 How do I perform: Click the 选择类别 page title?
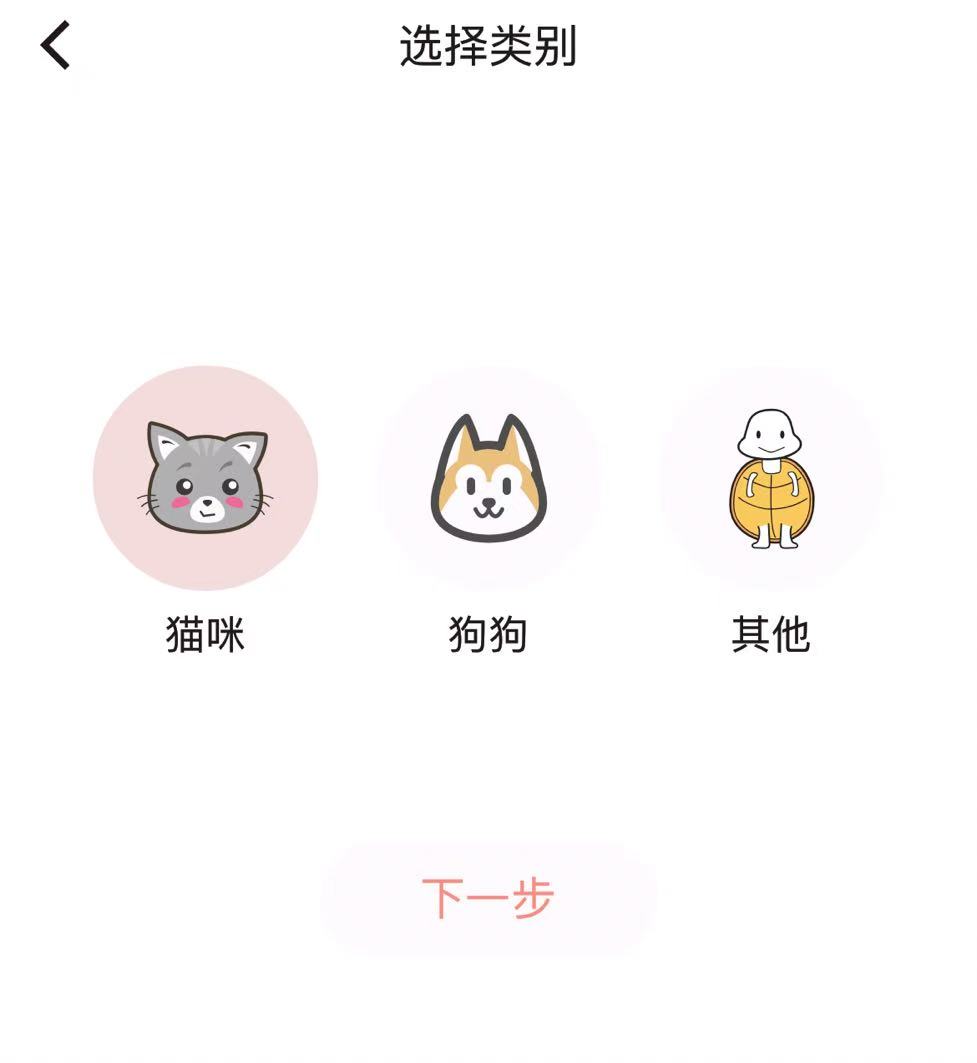[487, 43]
